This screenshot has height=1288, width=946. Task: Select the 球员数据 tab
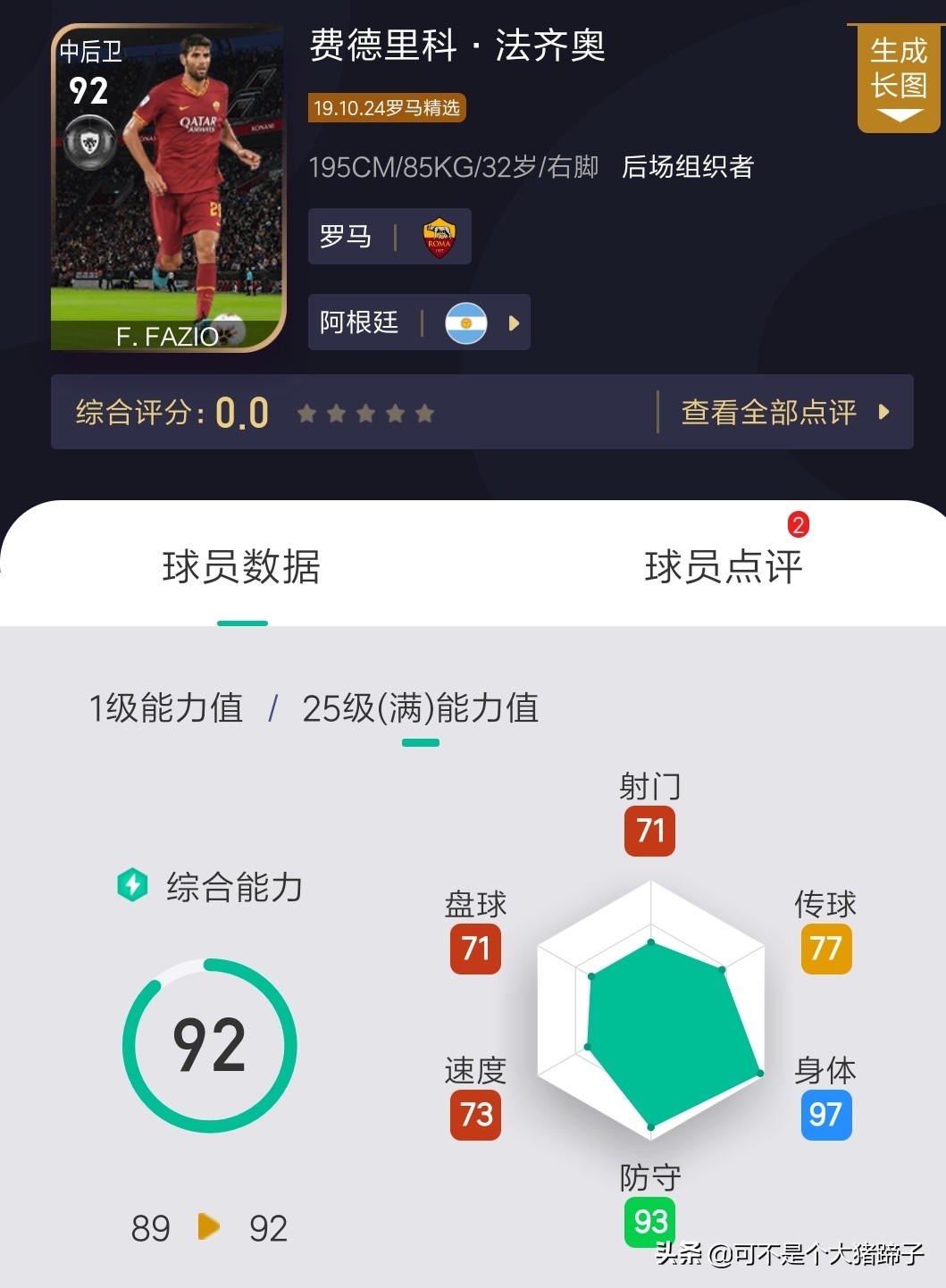[x=241, y=566]
